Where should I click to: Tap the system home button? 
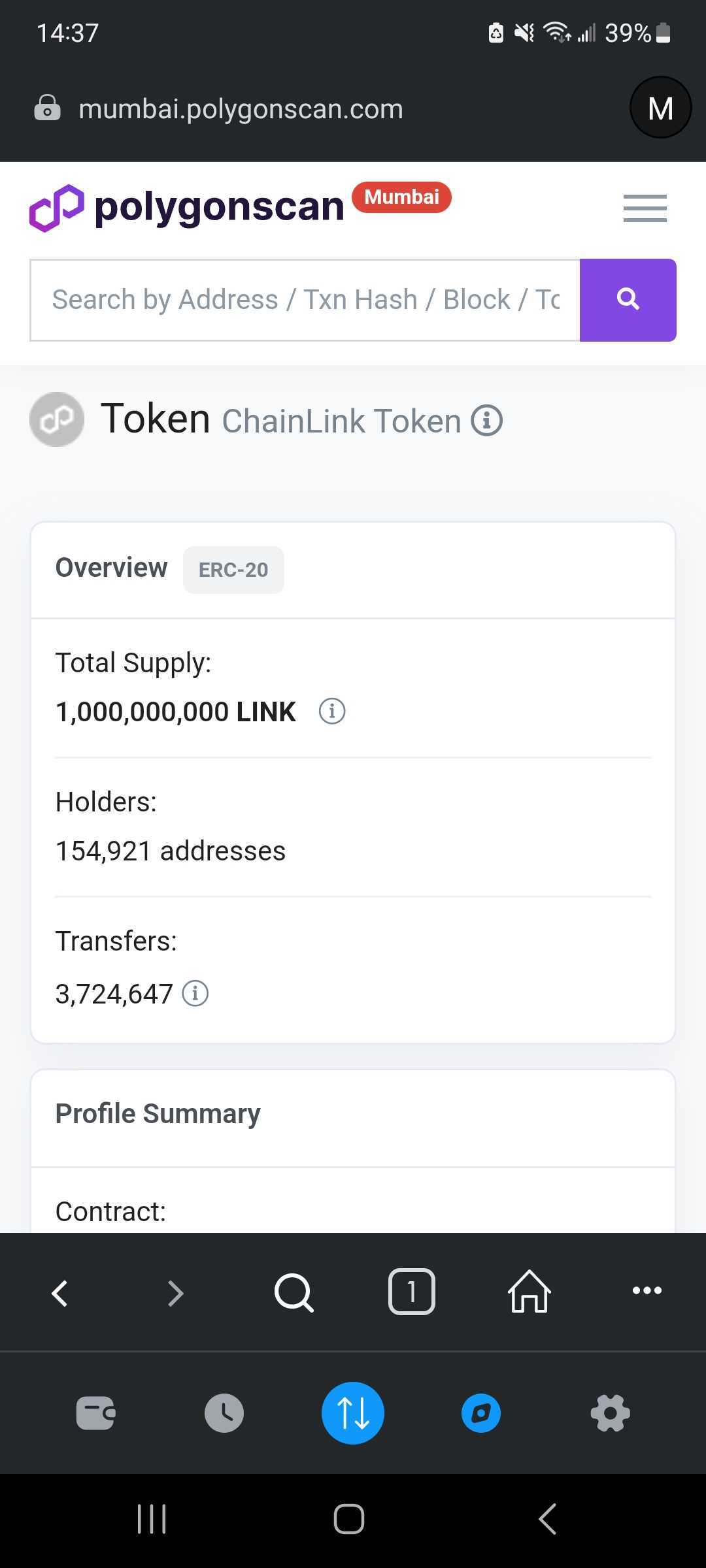coord(349,1518)
